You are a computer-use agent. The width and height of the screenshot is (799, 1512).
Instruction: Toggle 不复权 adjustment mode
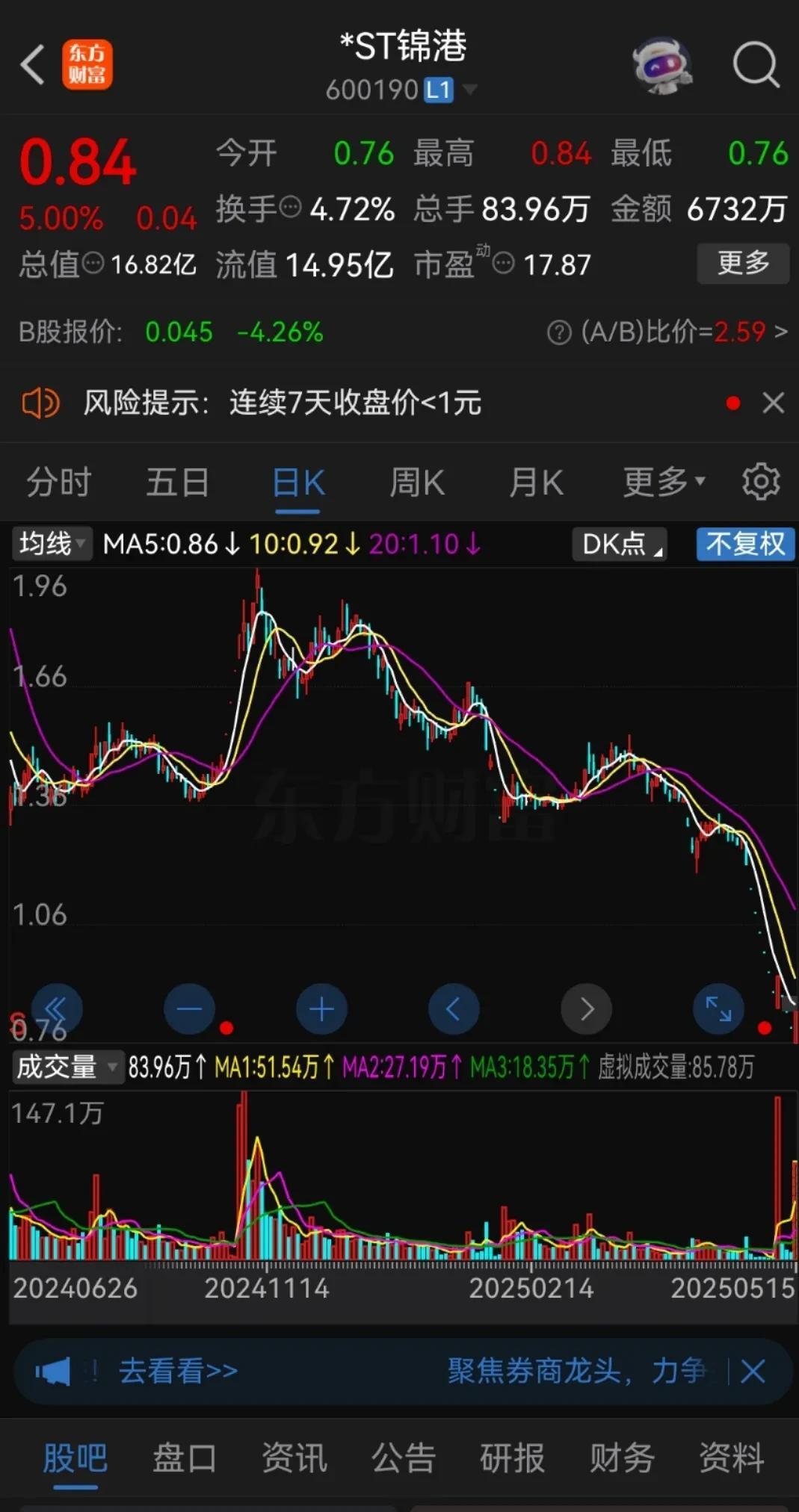point(744,545)
